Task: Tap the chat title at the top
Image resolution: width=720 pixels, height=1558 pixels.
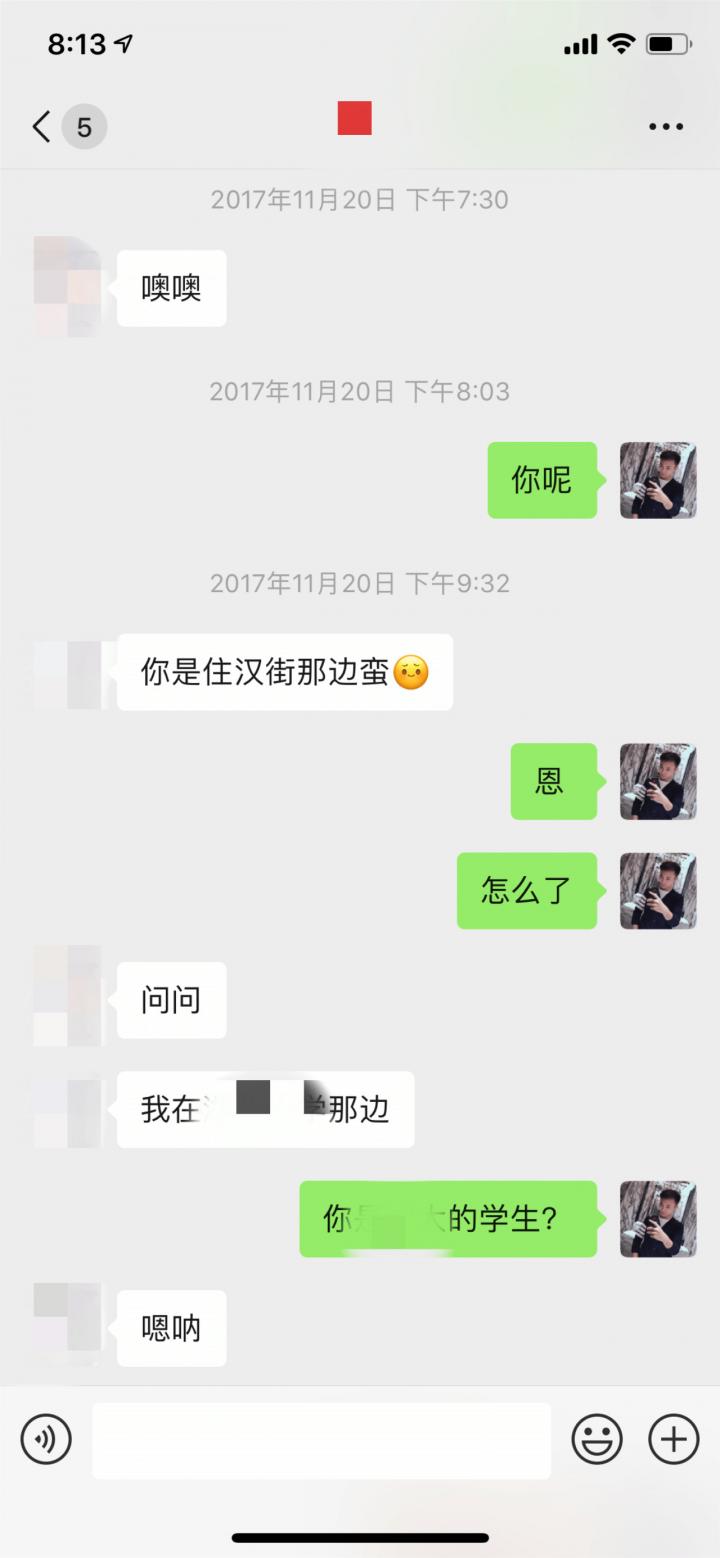Action: click(x=352, y=120)
